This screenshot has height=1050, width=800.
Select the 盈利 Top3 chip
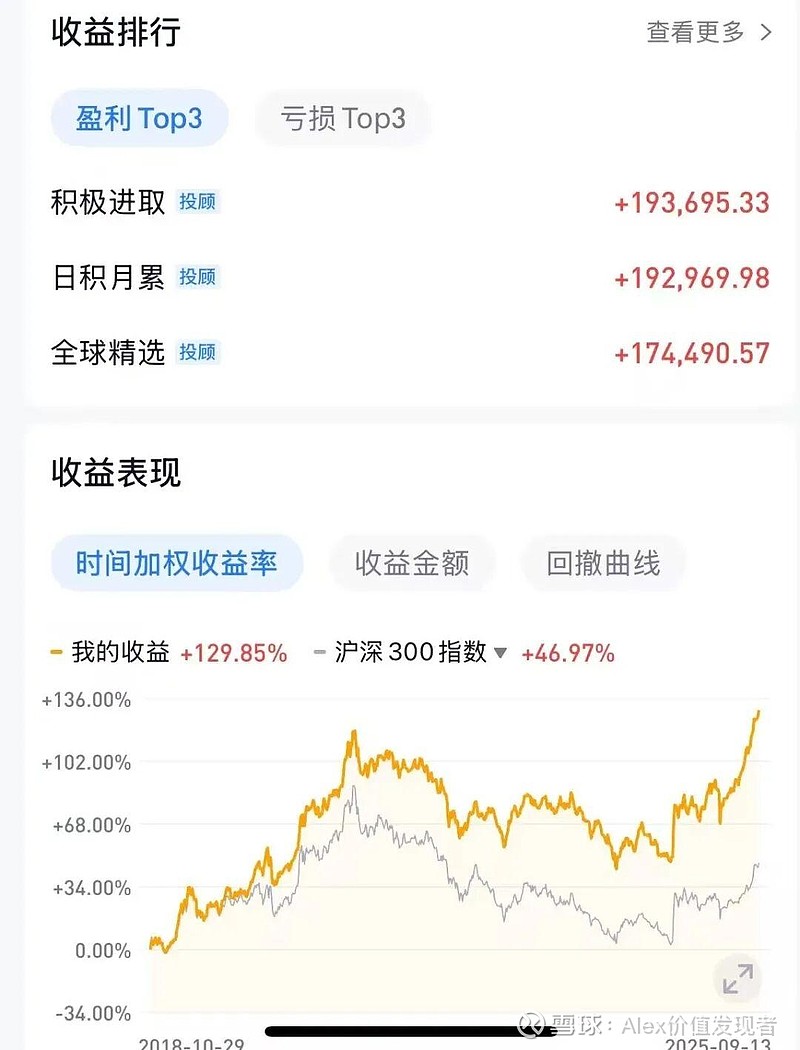pyautogui.click(x=139, y=119)
